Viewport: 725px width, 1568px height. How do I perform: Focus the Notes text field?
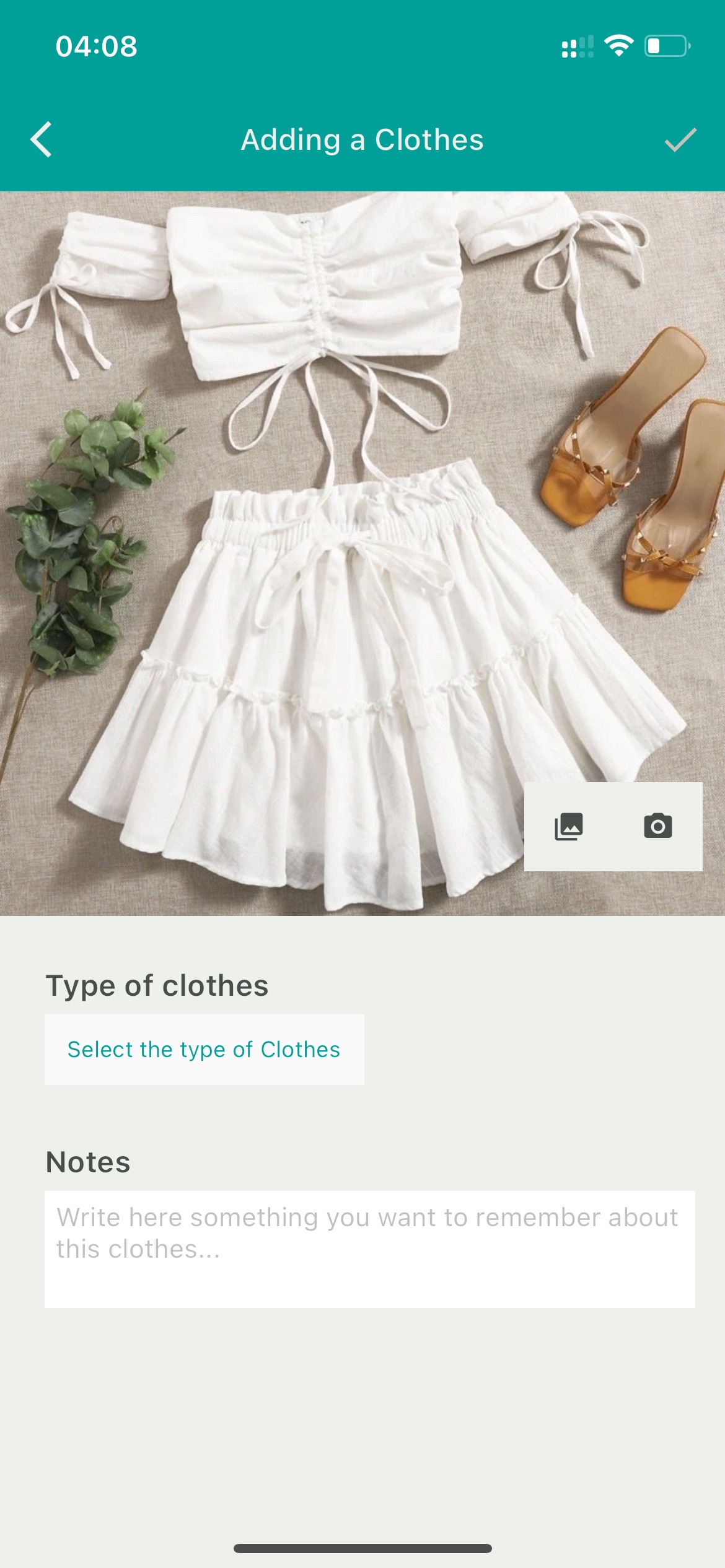(370, 1249)
